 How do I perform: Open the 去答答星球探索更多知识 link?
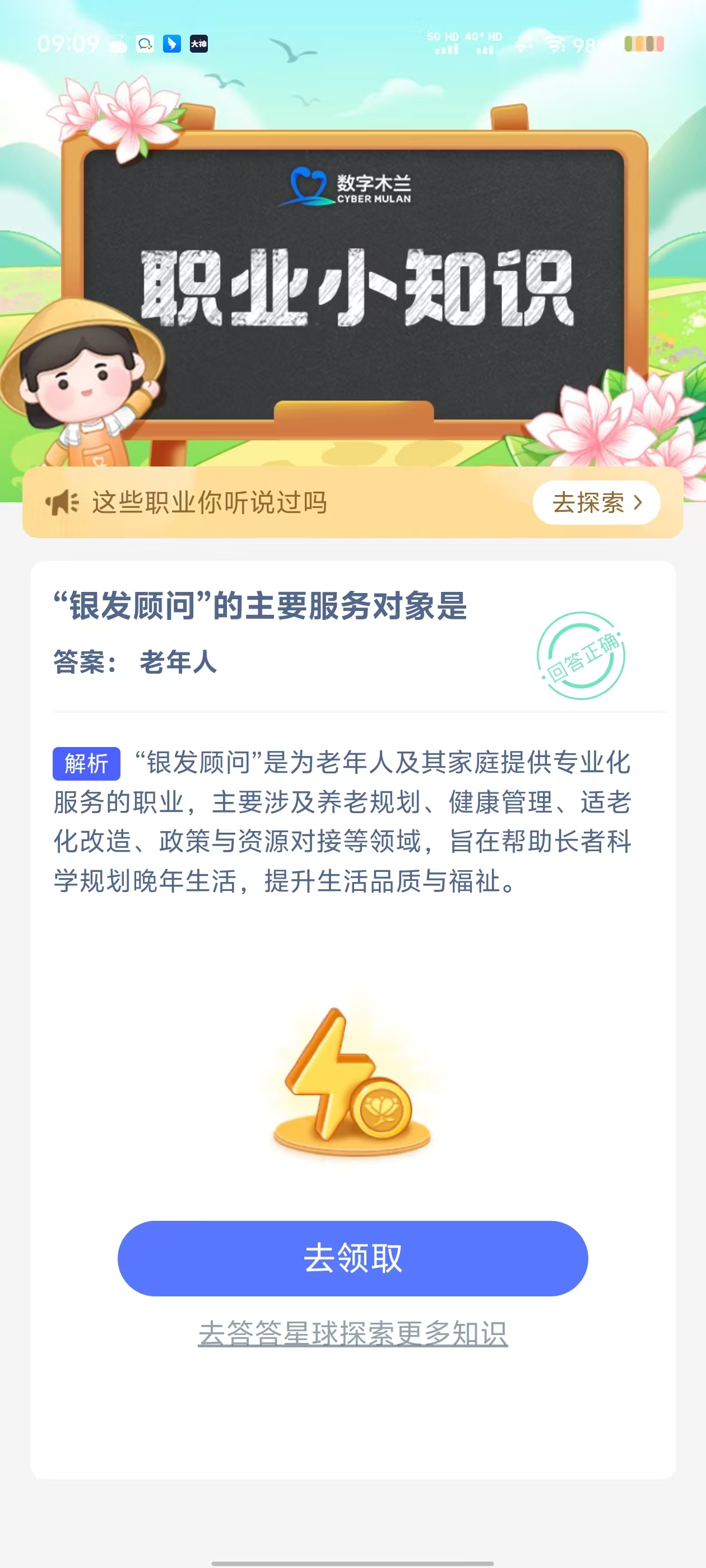pos(352,1334)
